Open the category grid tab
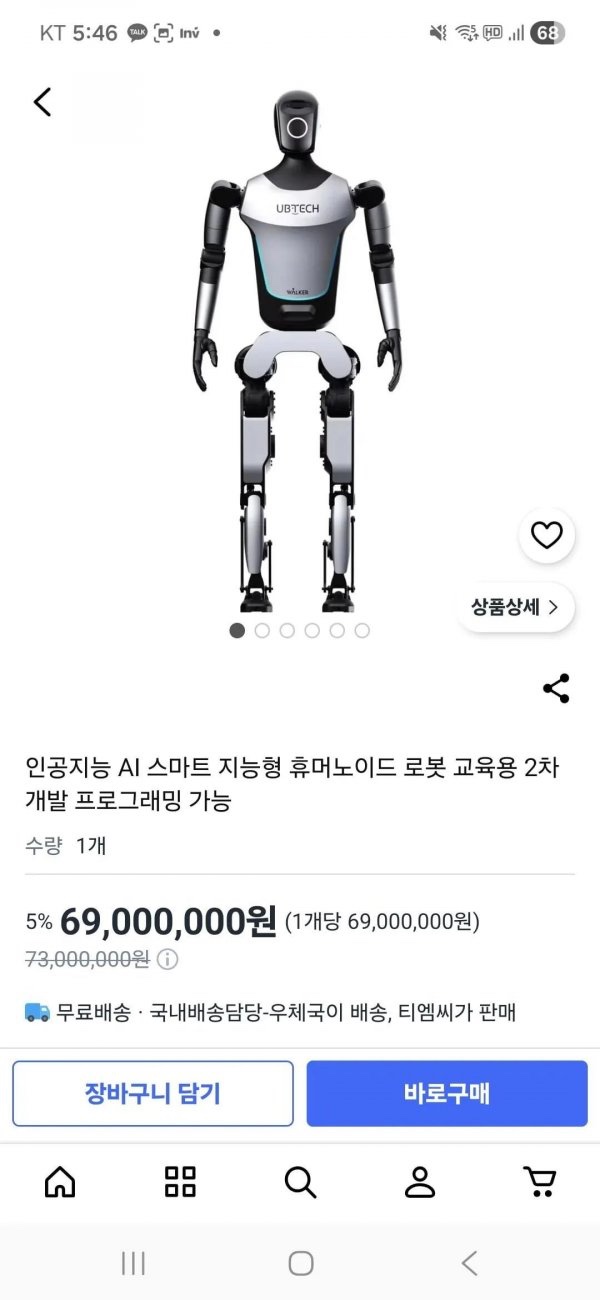Viewport: 600px width, 1300px height. tap(180, 1182)
